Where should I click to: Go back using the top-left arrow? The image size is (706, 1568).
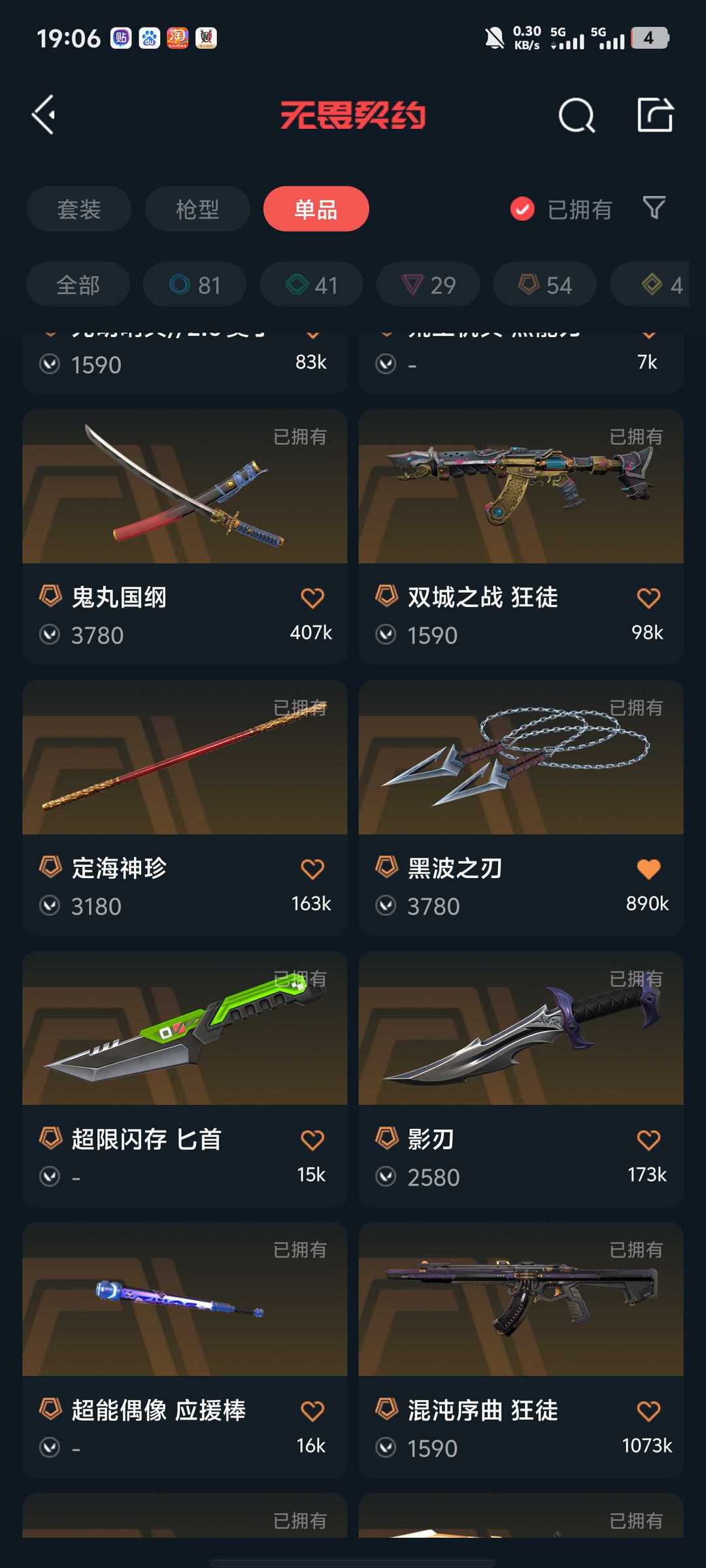point(44,115)
